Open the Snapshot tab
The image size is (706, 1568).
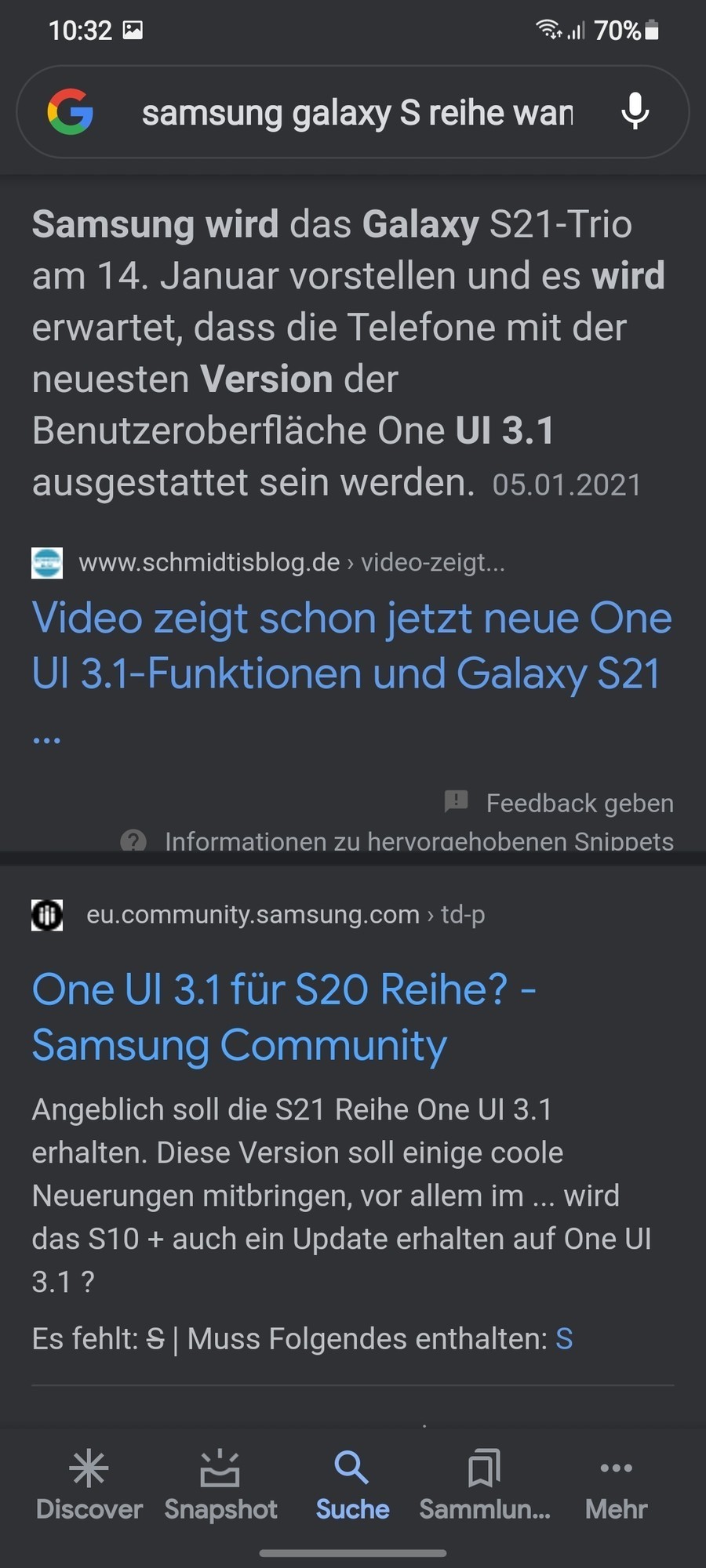click(220, 1485)
